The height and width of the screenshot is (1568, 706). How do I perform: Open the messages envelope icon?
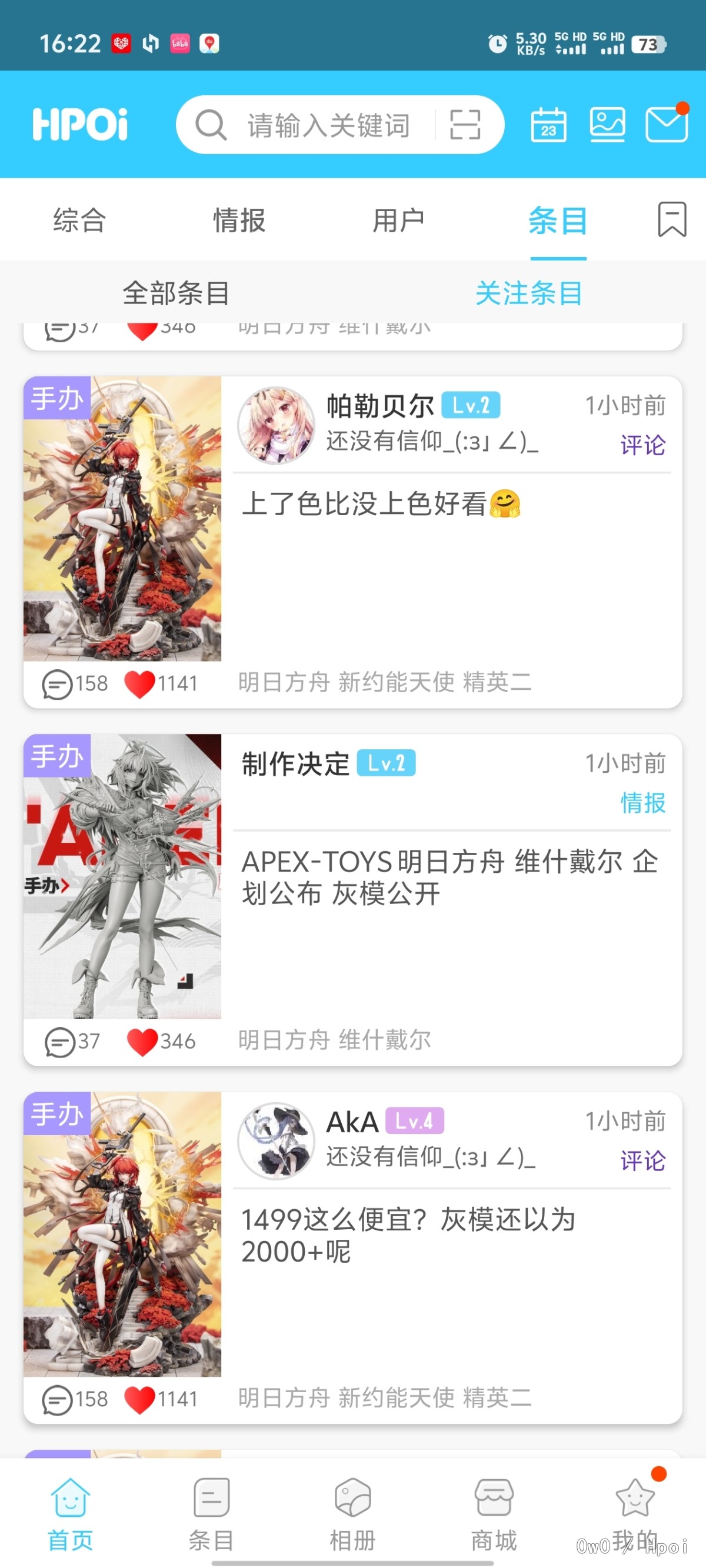click(x=666, y=125)
